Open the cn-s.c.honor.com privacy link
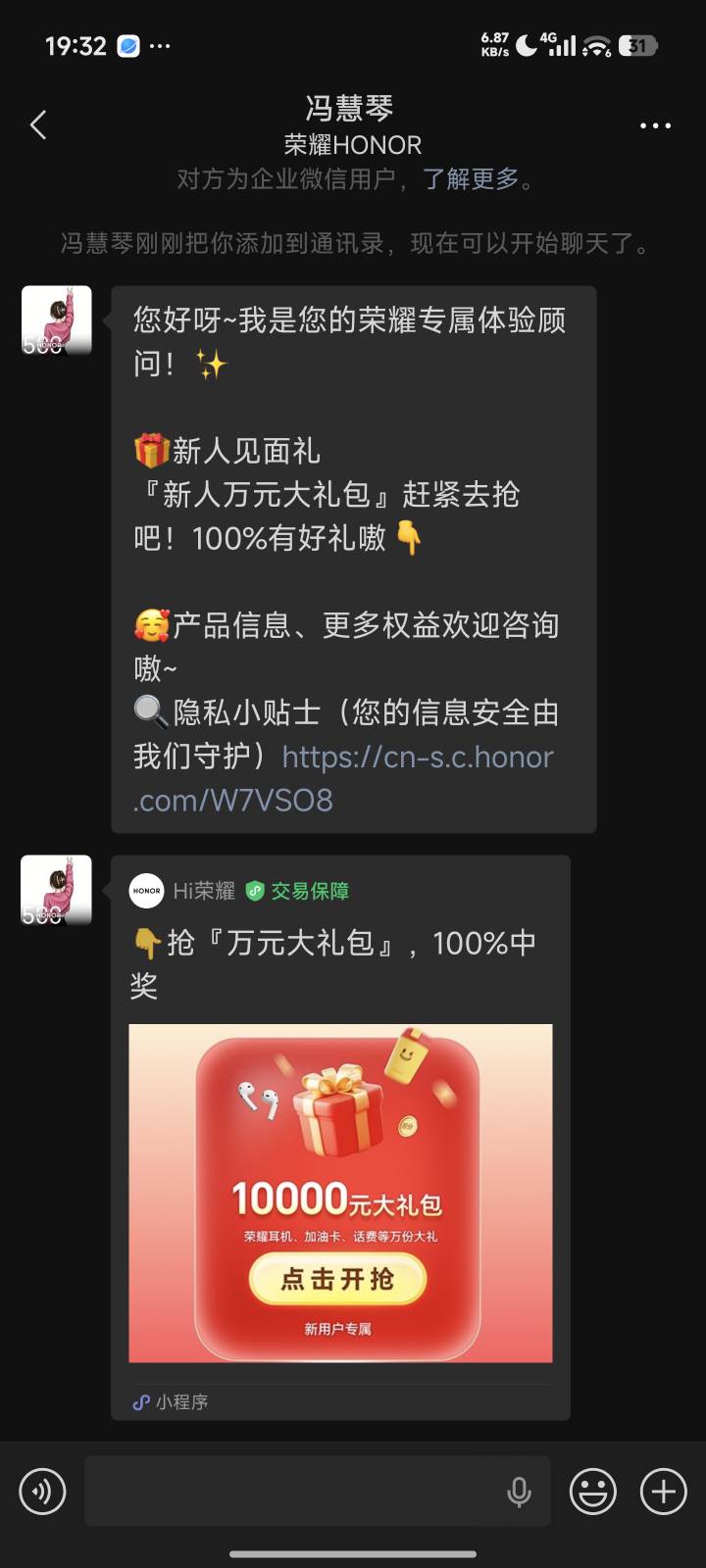This screenshot has width=706, height=1568. coord(343,778)
